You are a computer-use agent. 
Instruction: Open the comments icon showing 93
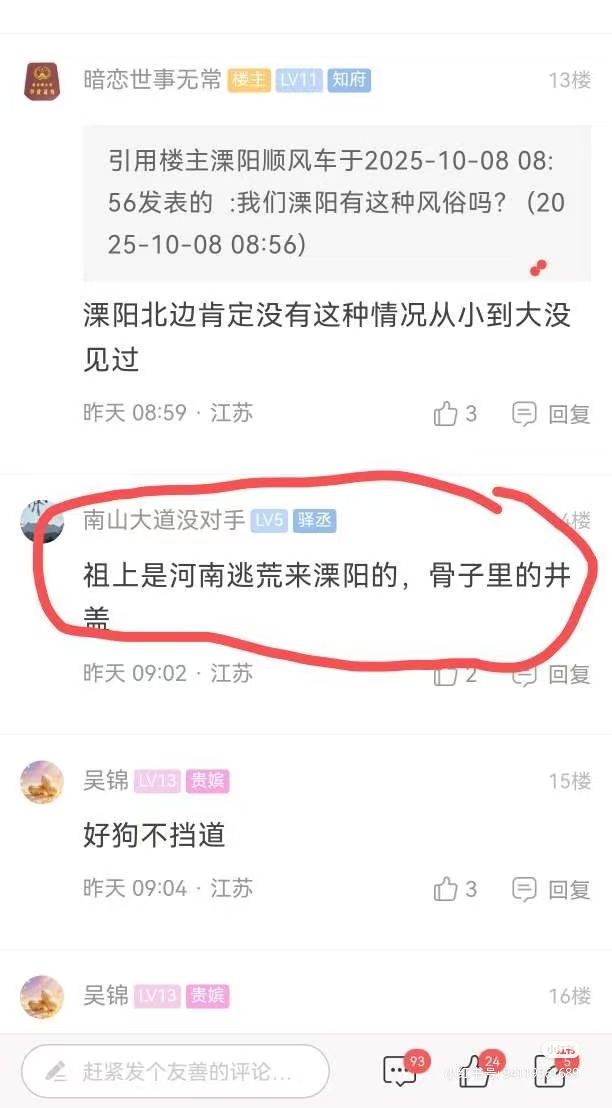(400, 1072)
